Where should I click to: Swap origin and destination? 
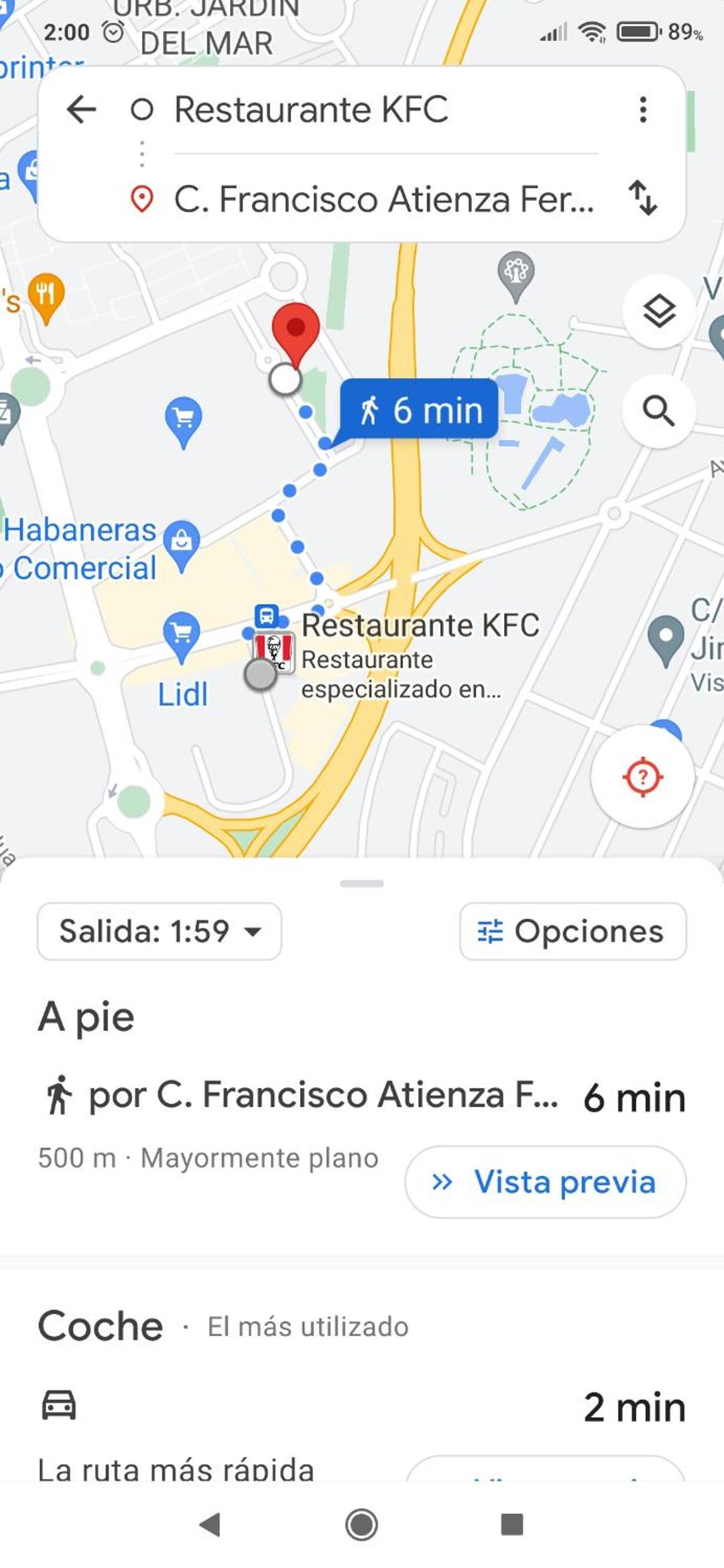pos(643,198)
